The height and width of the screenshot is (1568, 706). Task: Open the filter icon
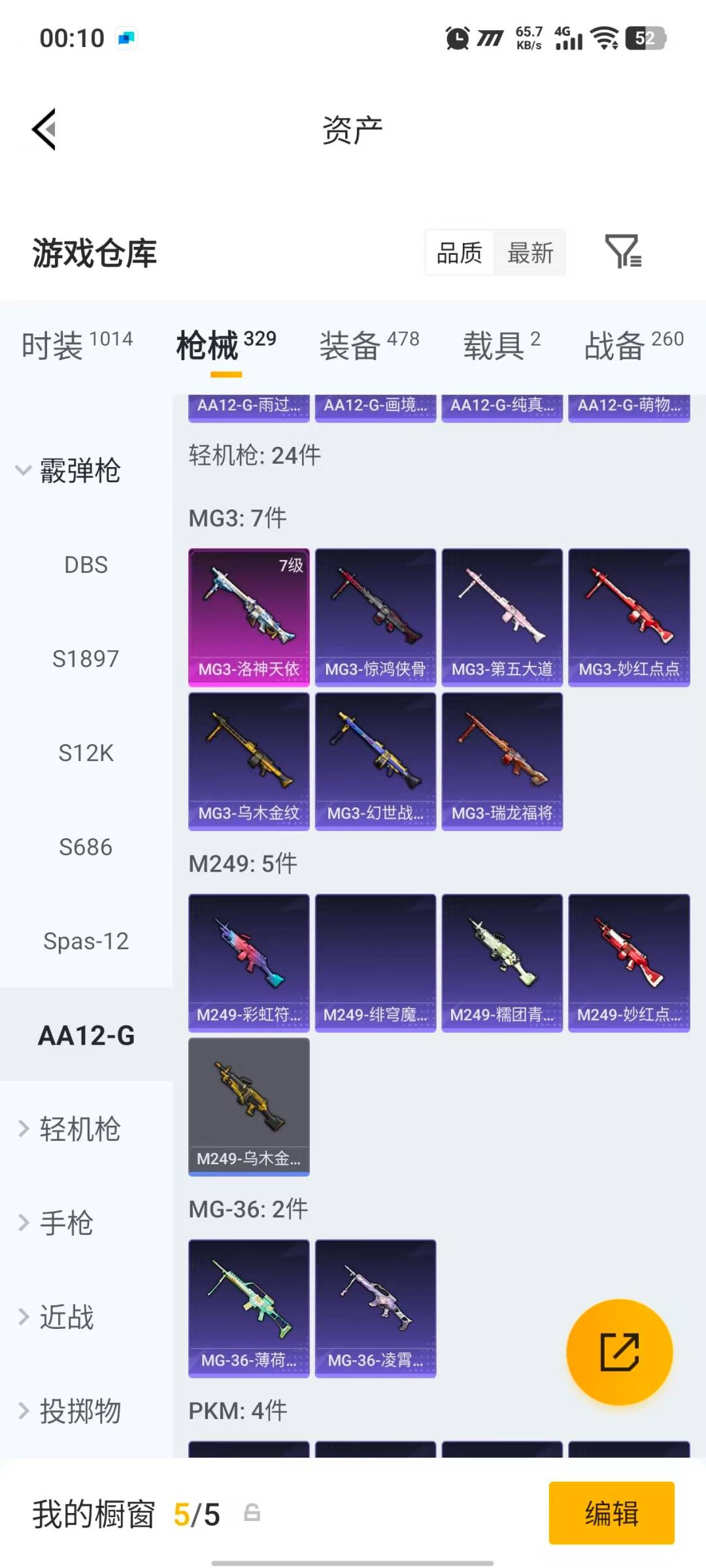[x=623, y=252]
